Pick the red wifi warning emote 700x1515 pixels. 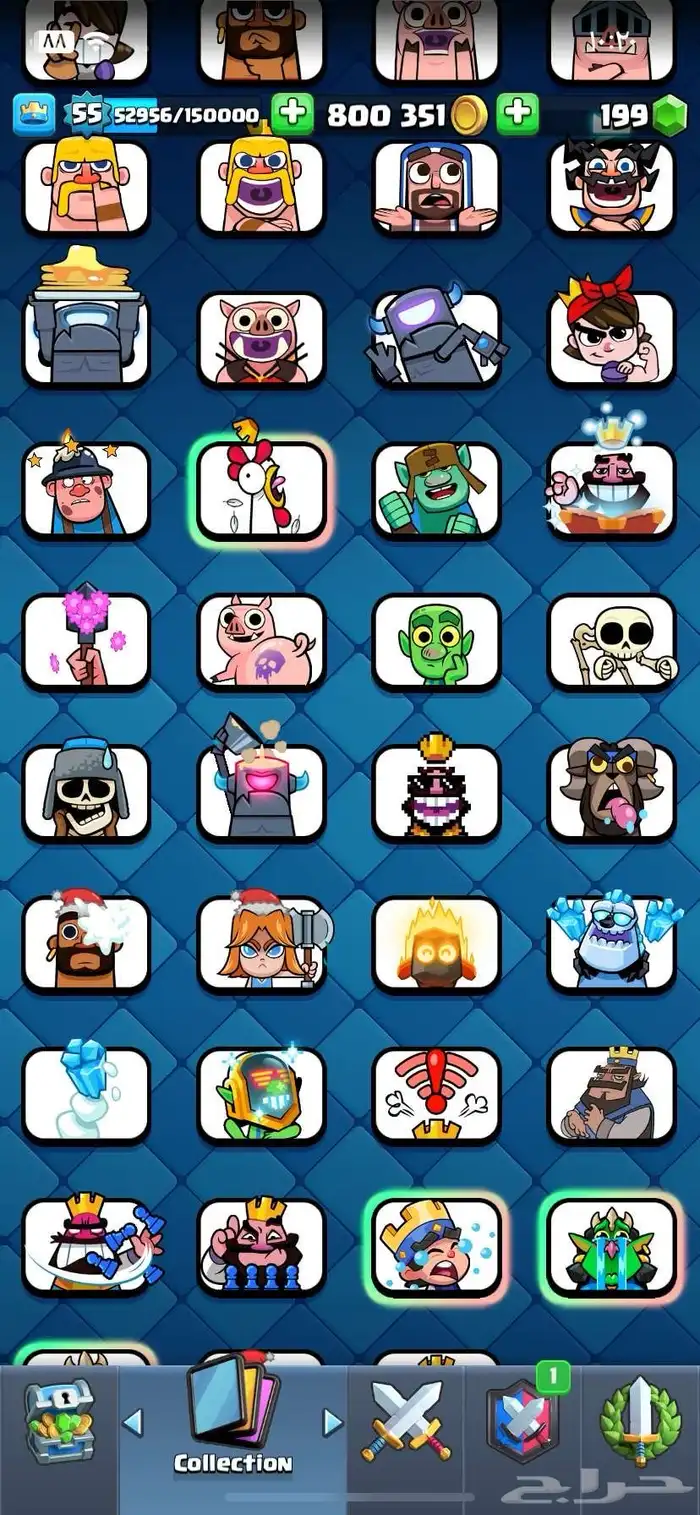pos(436,1093)
